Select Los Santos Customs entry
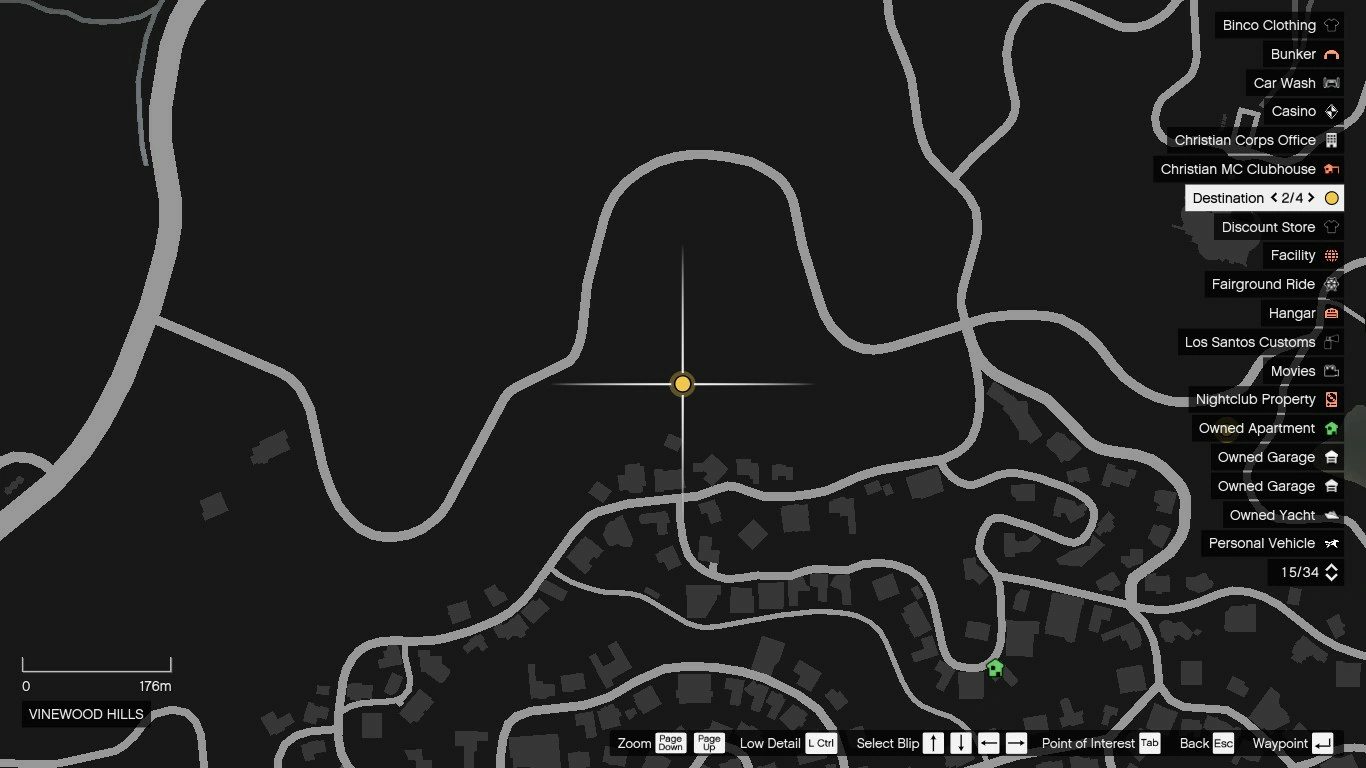Viewport: 1366px width, 768px height. coord(1260,342)
